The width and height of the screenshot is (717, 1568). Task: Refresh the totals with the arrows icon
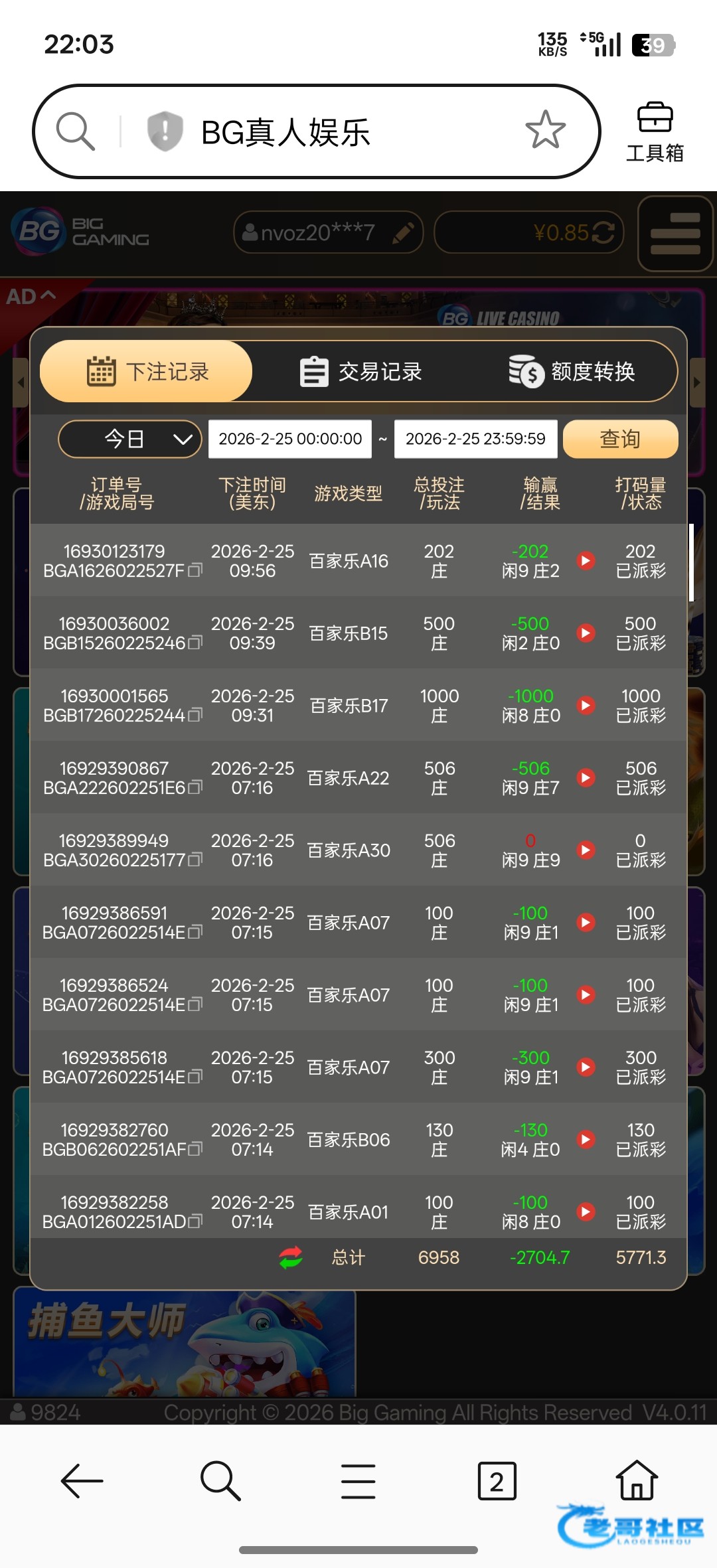click(291, 1257)
